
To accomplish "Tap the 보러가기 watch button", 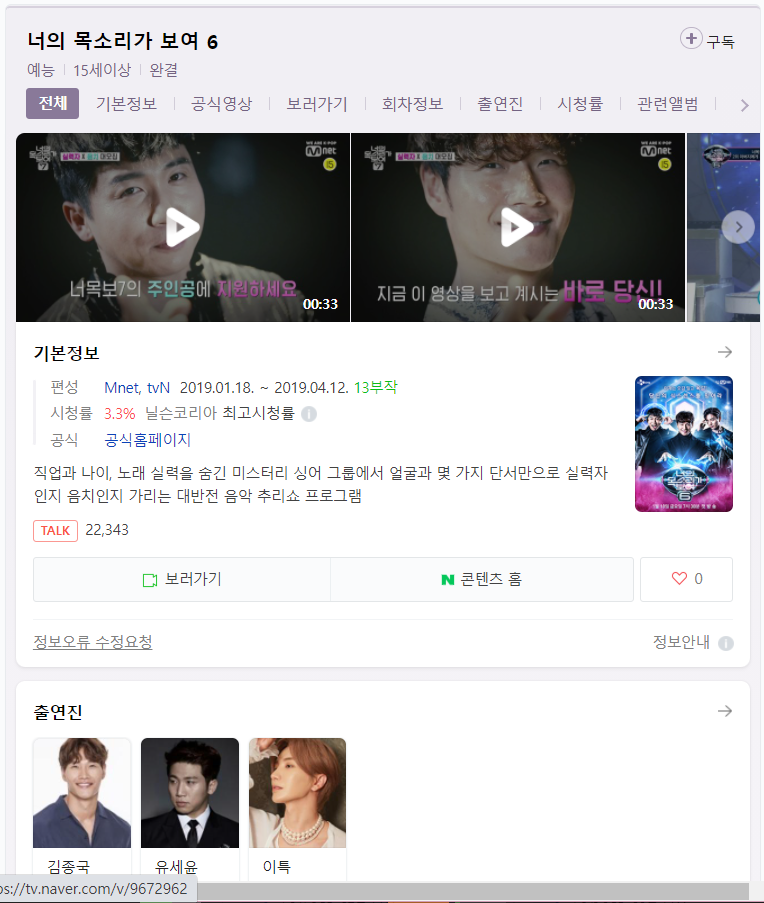I will pos(182,579).
